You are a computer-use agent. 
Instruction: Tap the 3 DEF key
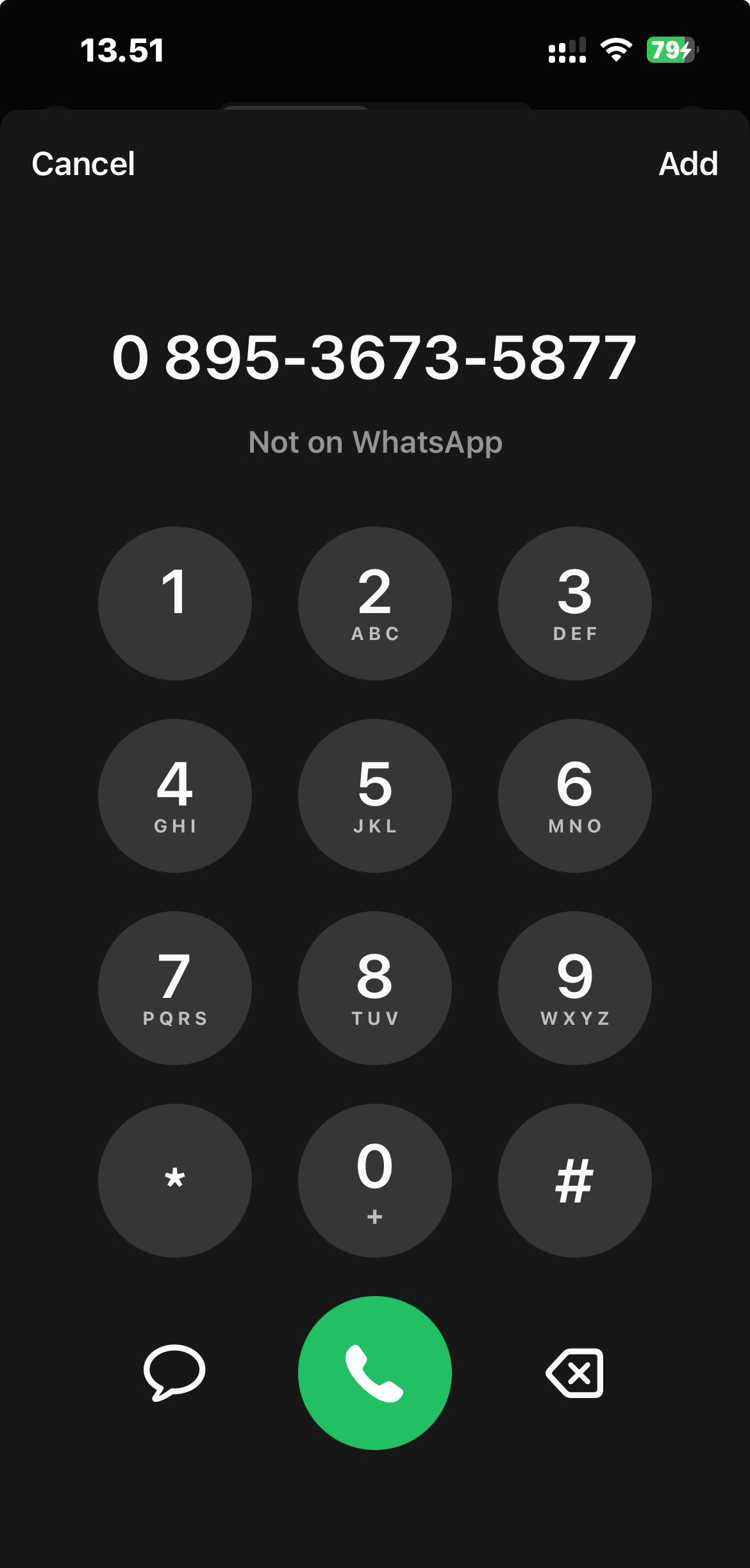point(575,603)
